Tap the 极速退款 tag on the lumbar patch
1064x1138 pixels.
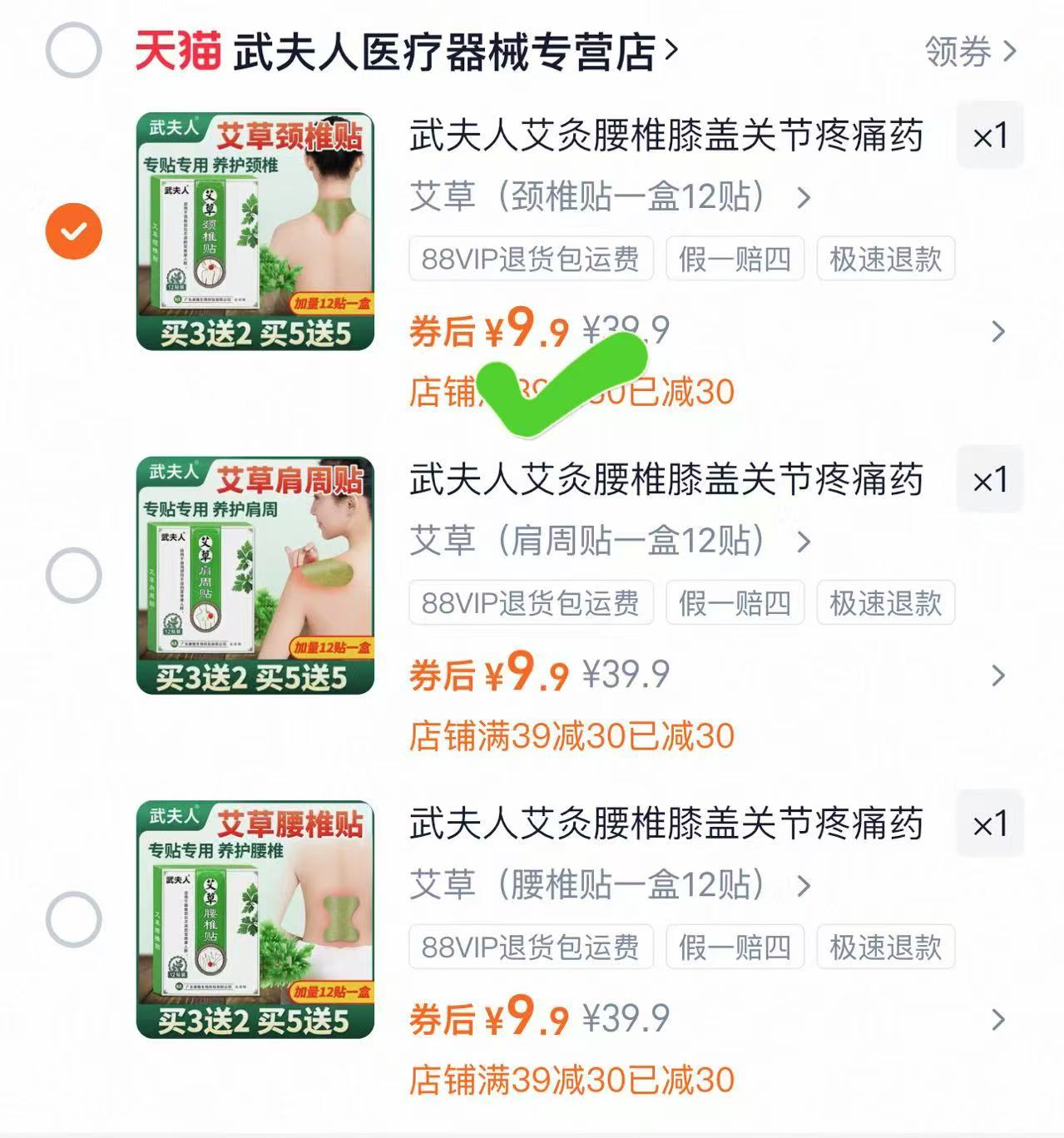(x=884, y=946)
